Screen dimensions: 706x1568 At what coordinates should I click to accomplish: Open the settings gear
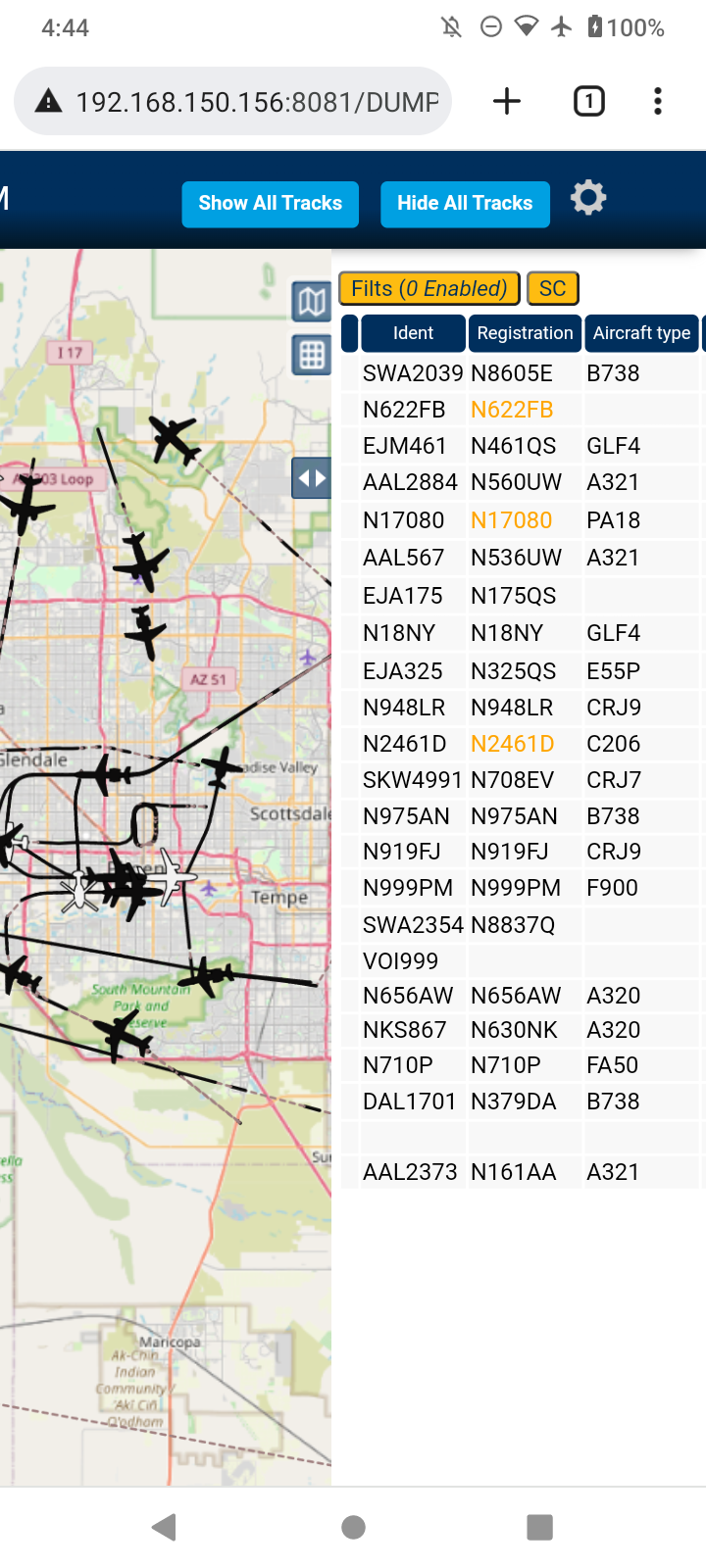click(x=588, y=198)
